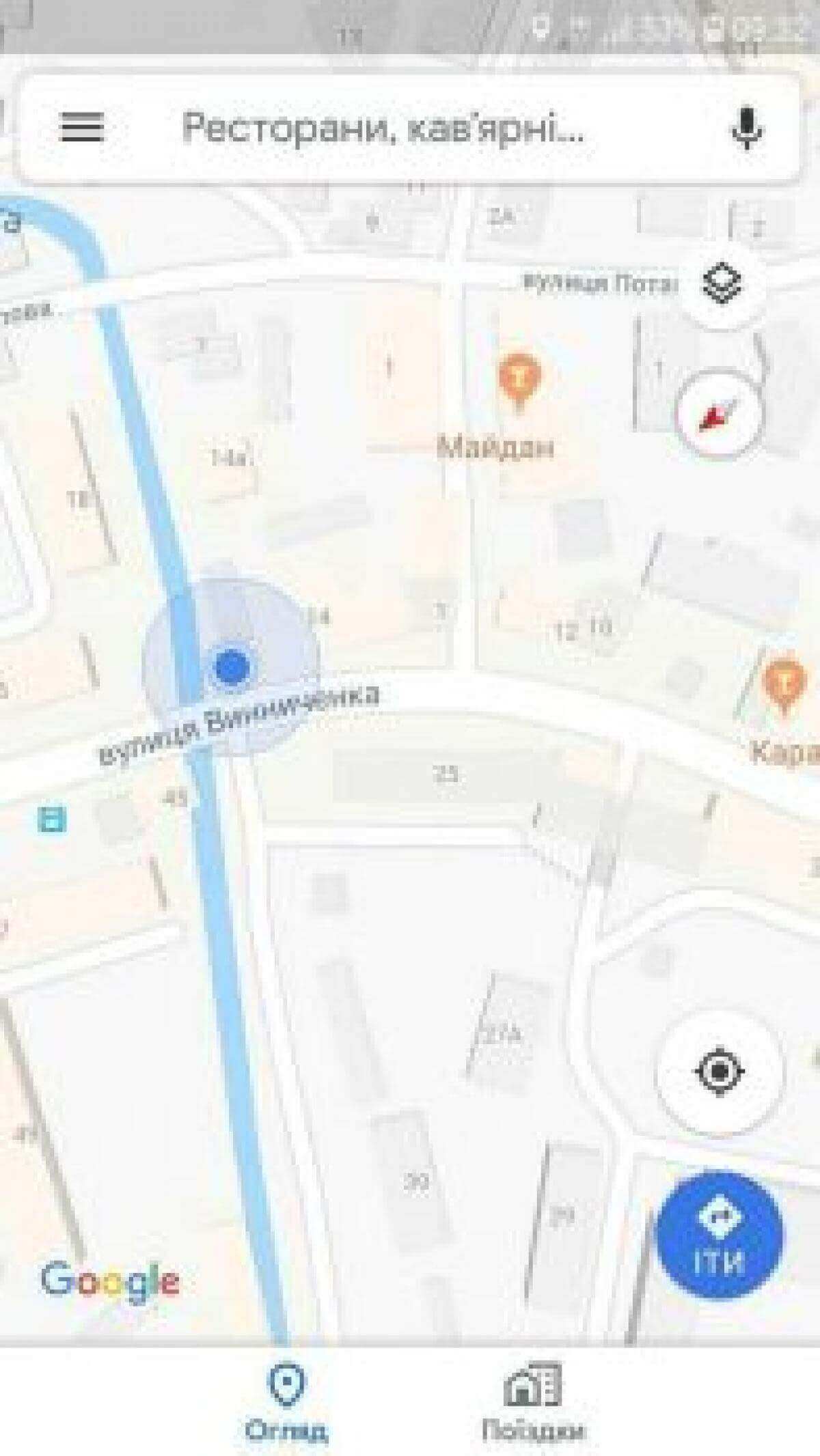Open the hamburger menu
This screenshot has height=1456, width=820.
(x=82, y=128)
